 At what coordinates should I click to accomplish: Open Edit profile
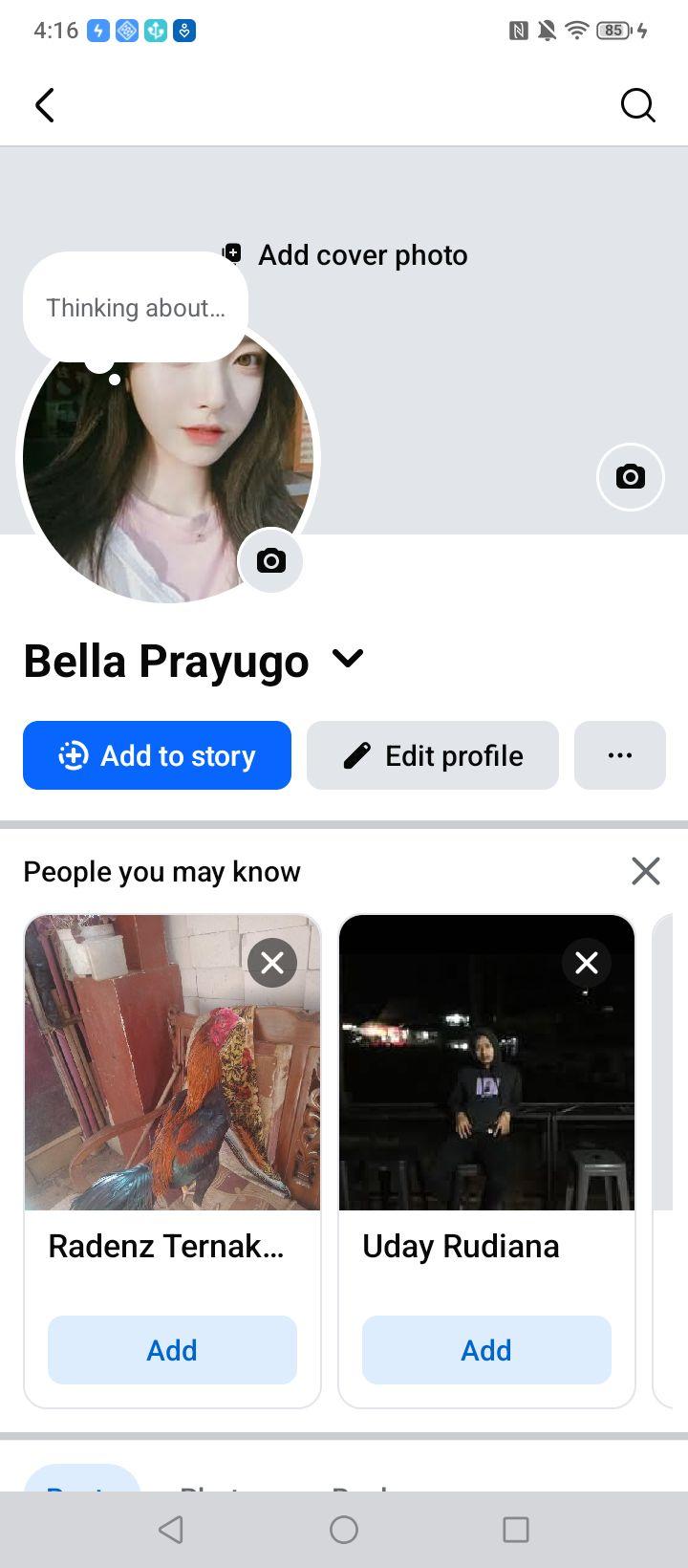tap(433, 755)
